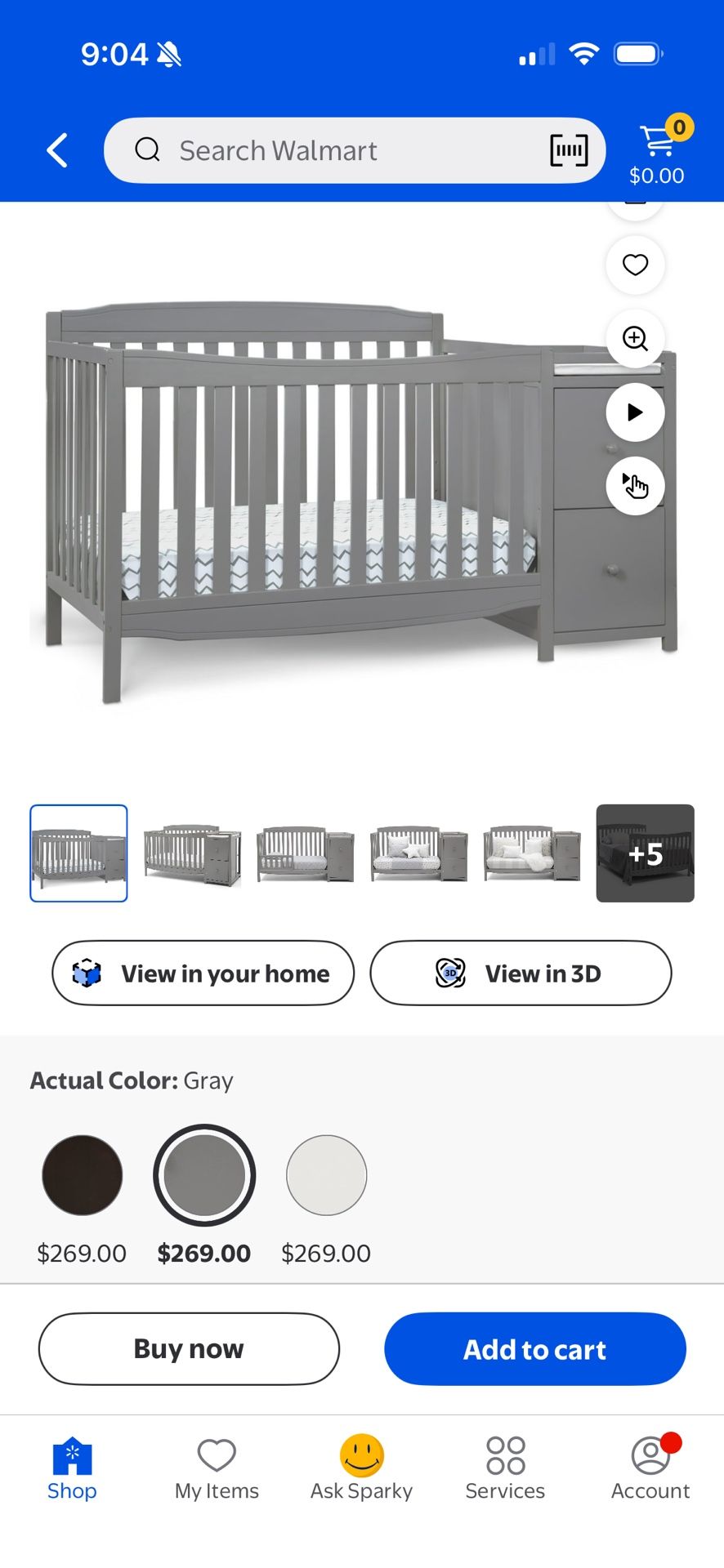Open the interactive tour button

(x=635, y=485)
